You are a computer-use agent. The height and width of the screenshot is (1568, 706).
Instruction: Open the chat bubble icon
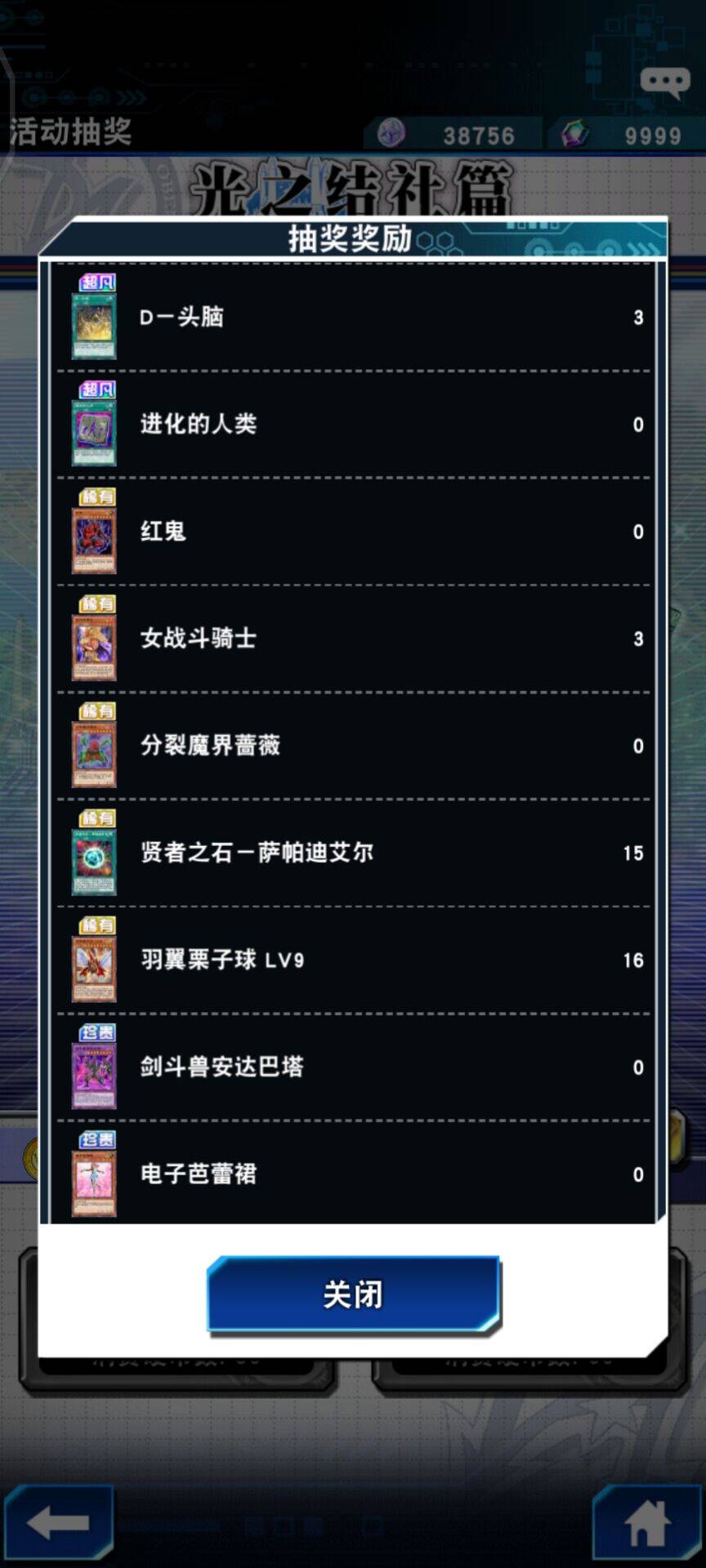point(664,82)
